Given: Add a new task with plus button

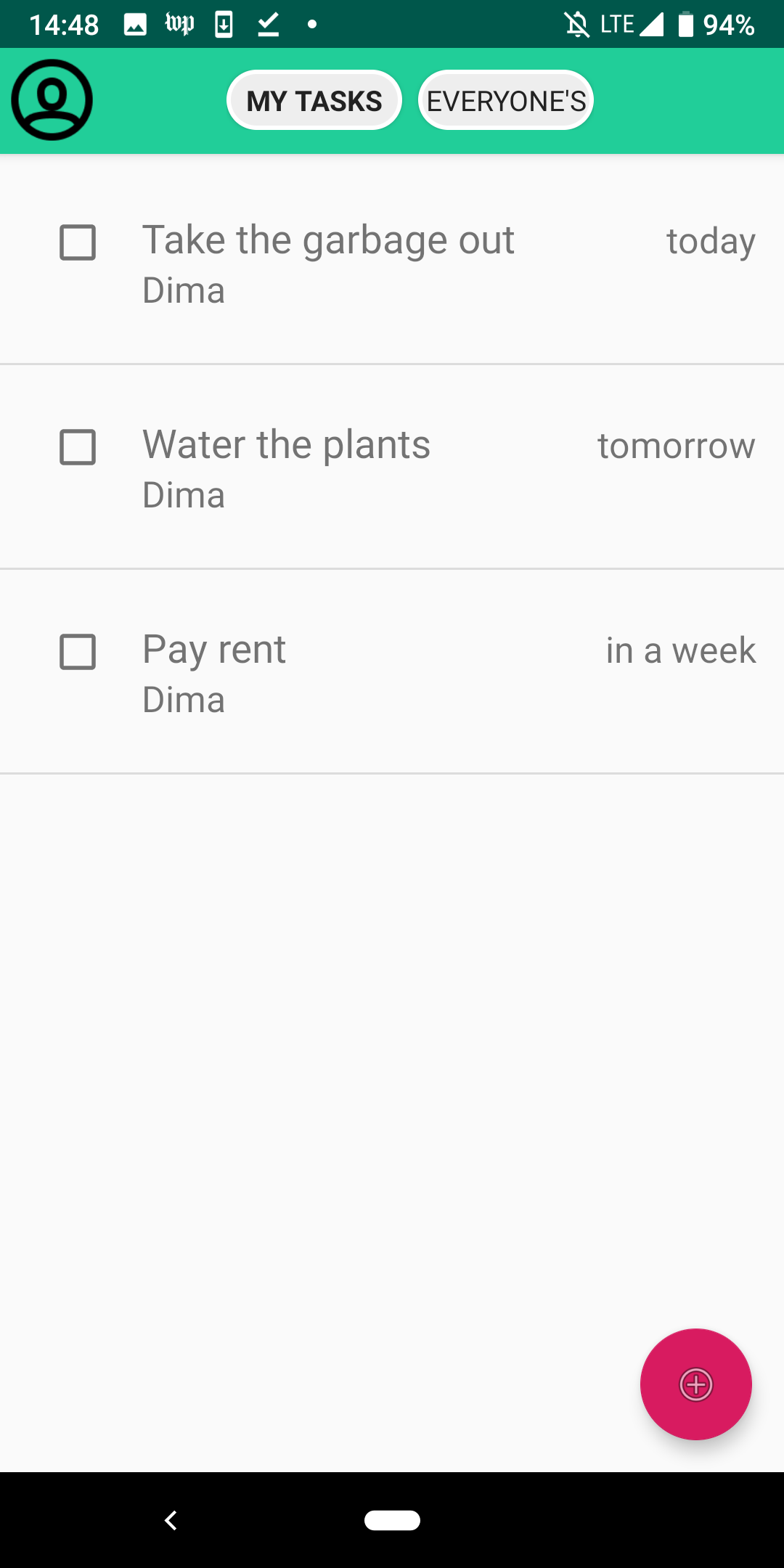Looking at the screenshot, I should pyautogui.click(x=695, y=1384).
